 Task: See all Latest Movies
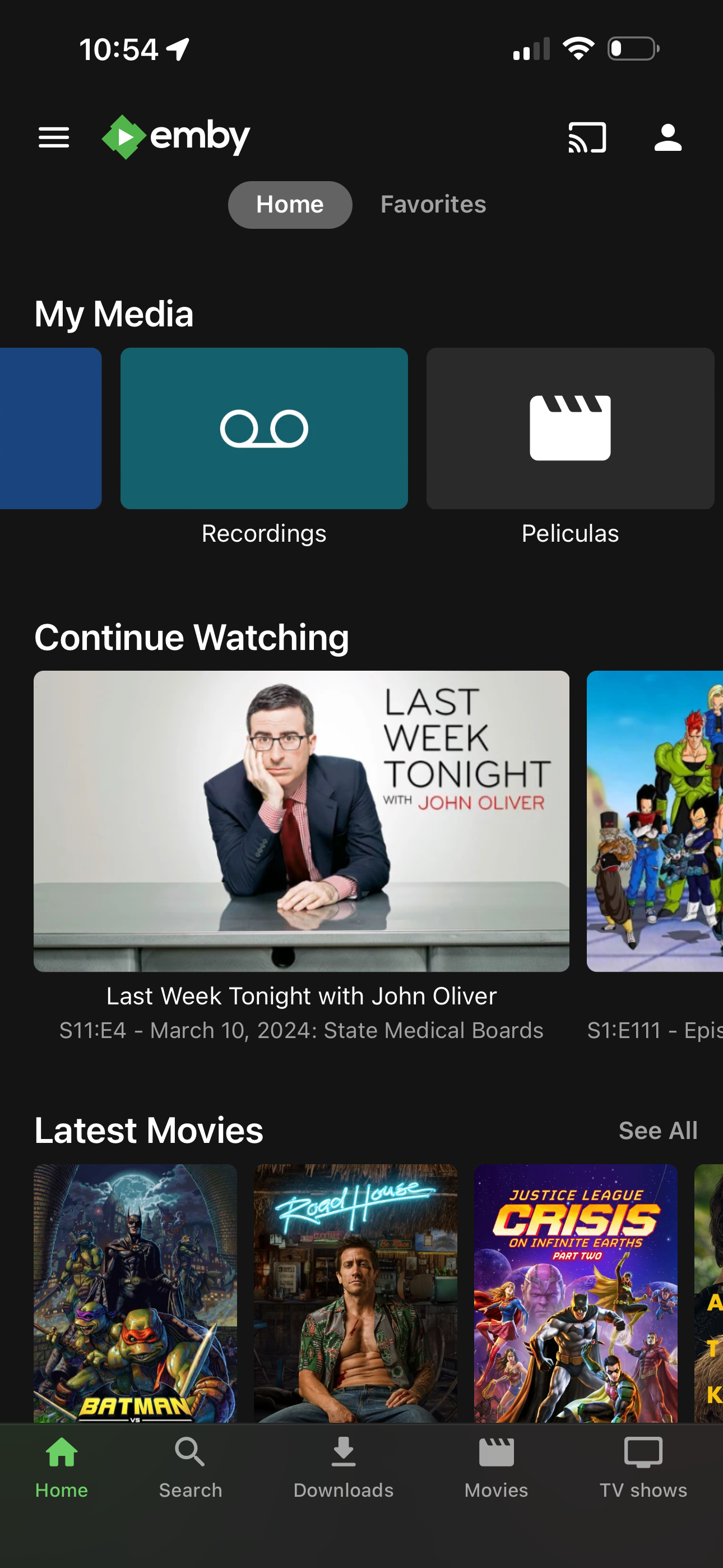[657, 1131]
